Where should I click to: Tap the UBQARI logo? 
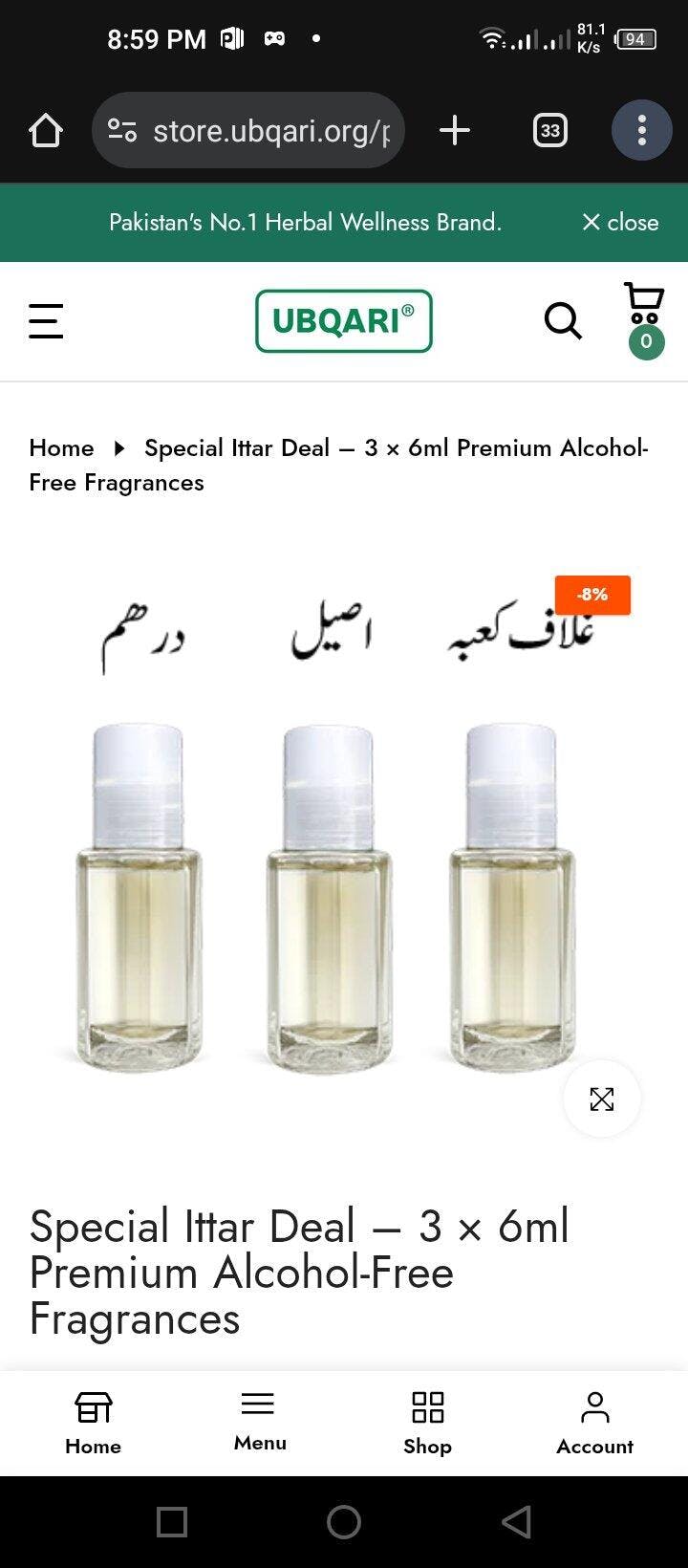click(x=344, y=321)
